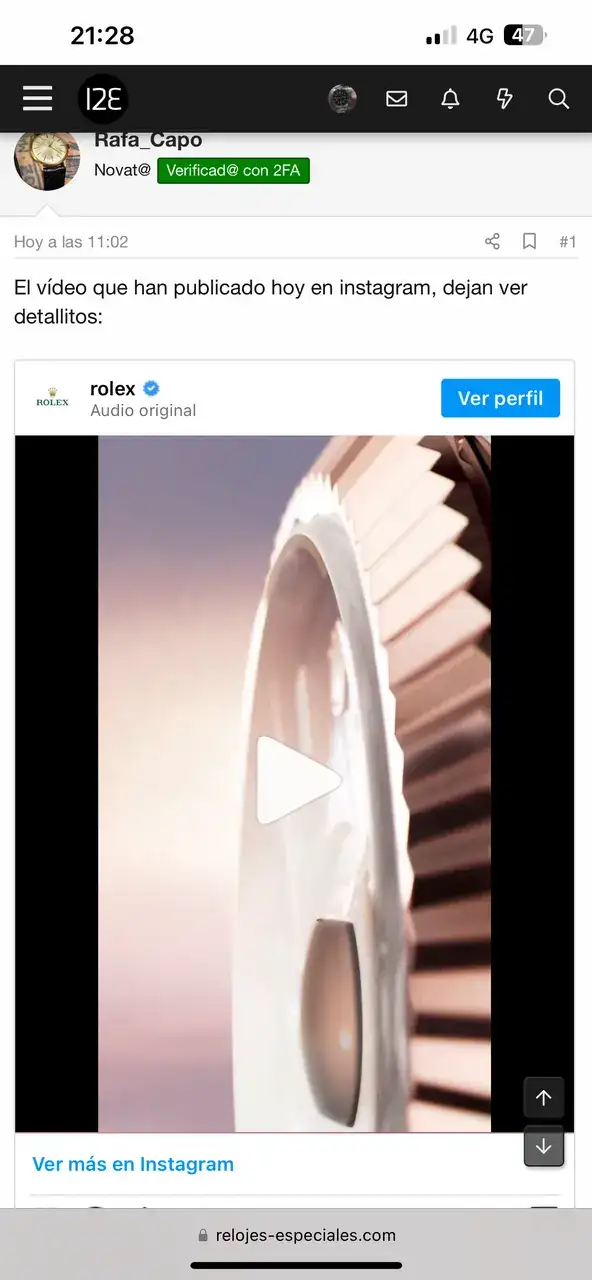Tap the relojes-especiales.com address bar
592x1280 pixels.
click(x=296, y=1235)
